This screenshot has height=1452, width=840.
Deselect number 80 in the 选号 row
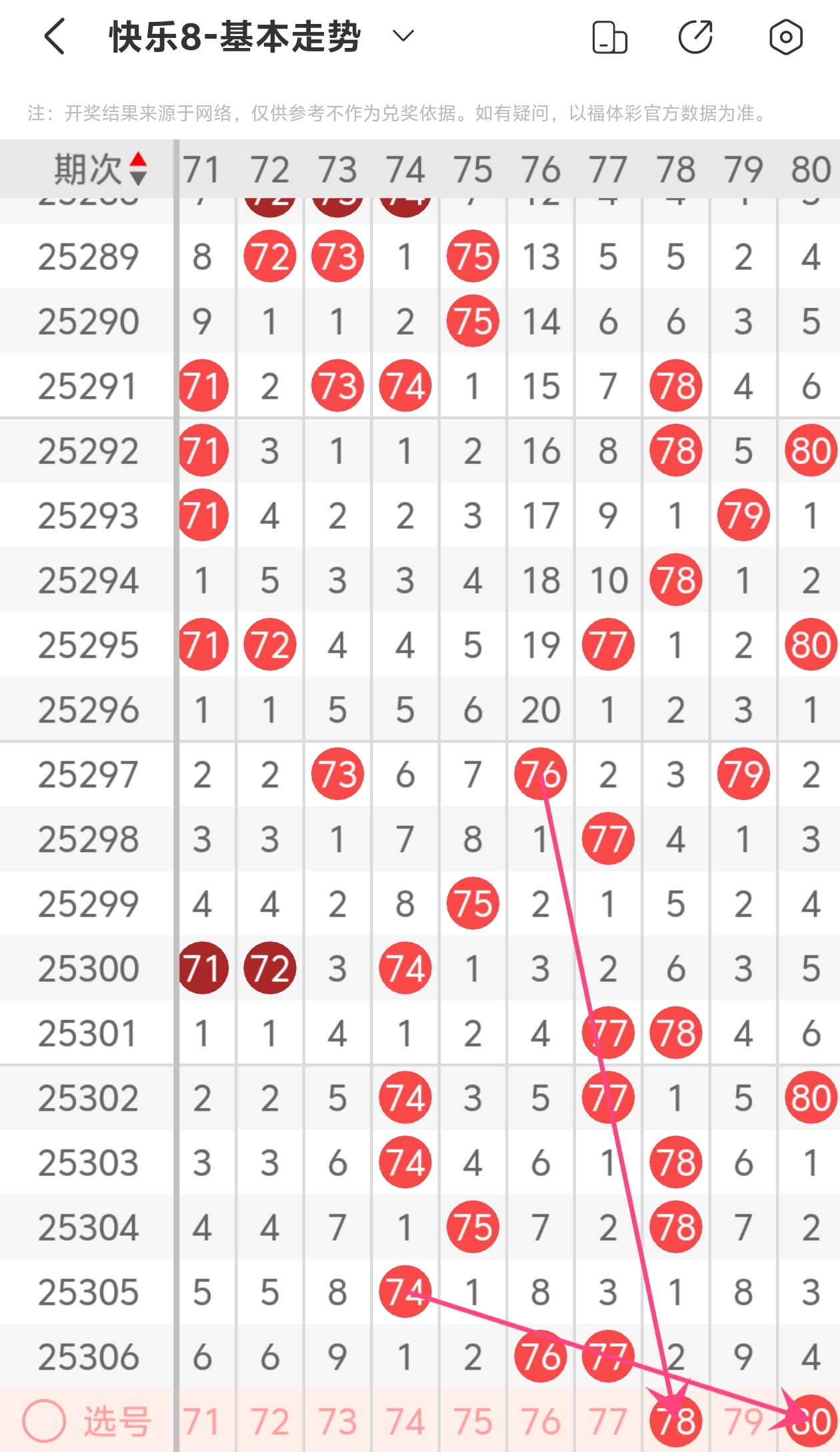click(x=811, y=1421)
